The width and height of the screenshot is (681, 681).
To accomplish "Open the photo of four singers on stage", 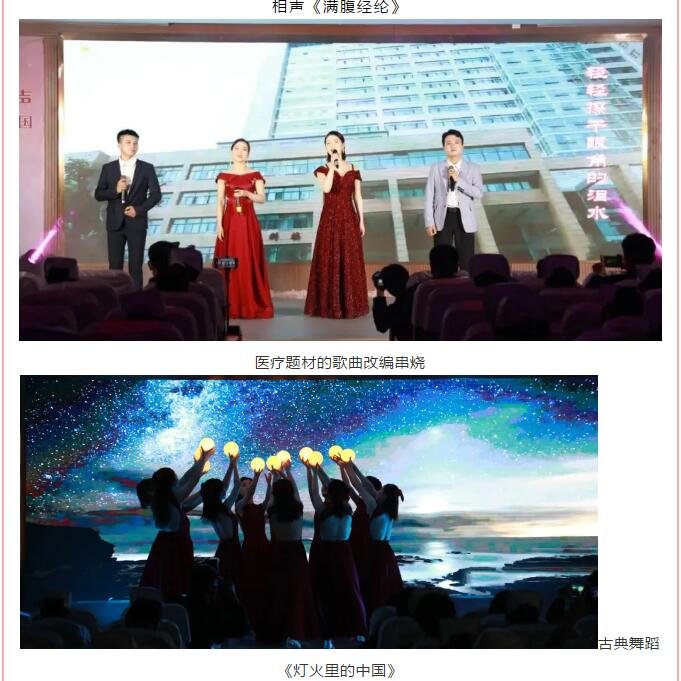I will pyautogui.click(x=340, y=181).
